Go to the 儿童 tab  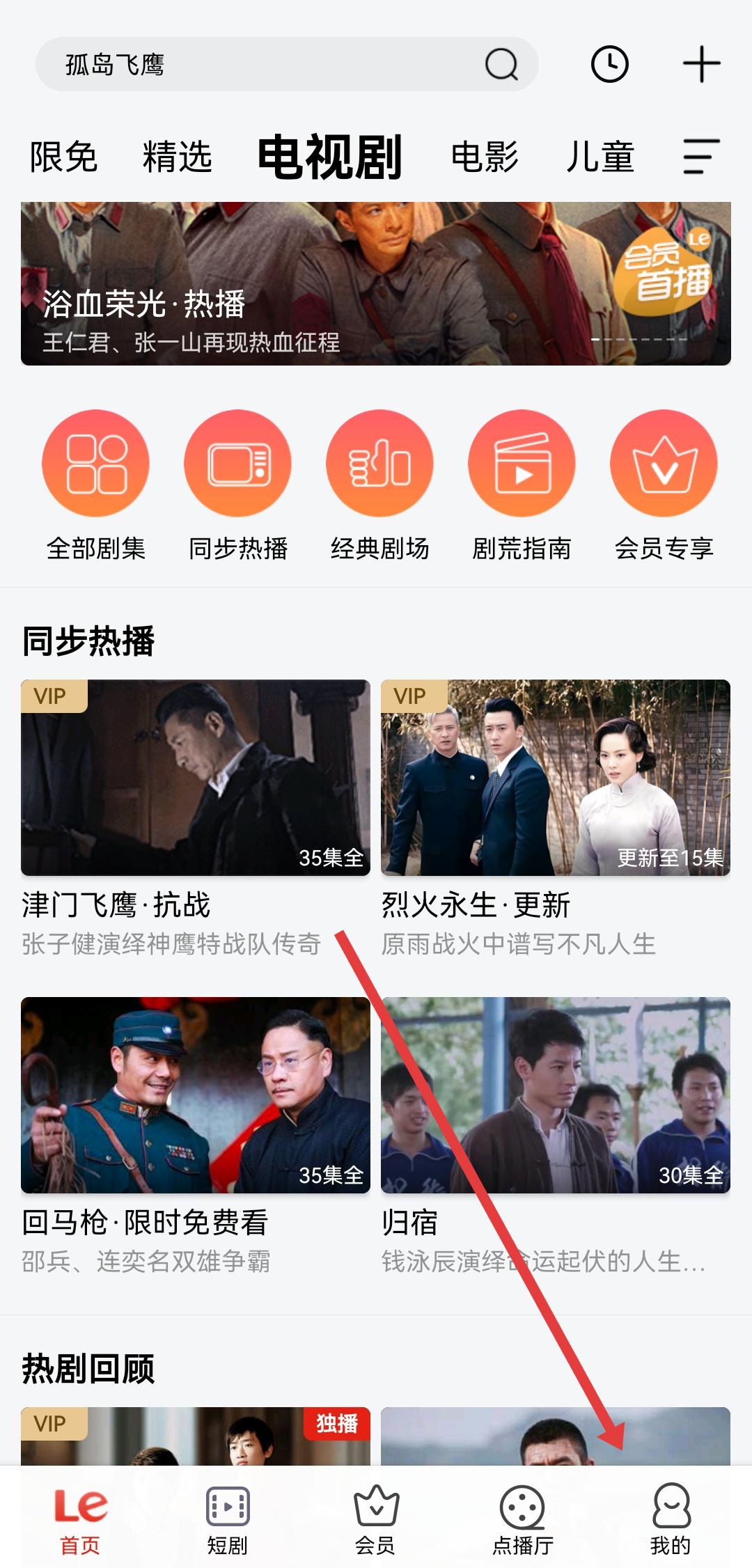(x=600, y=157)
